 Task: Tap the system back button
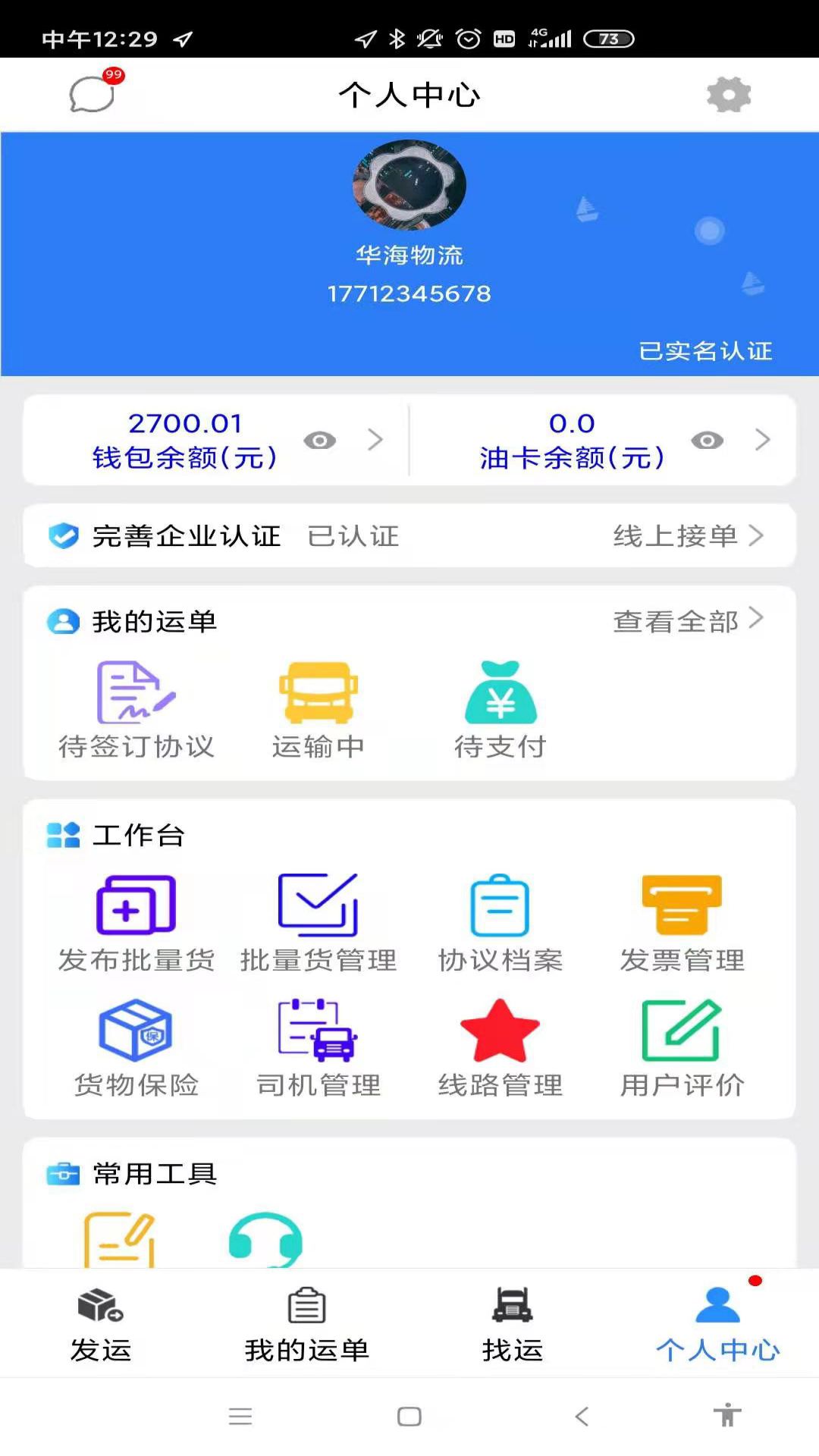[x=582, y=1416]
